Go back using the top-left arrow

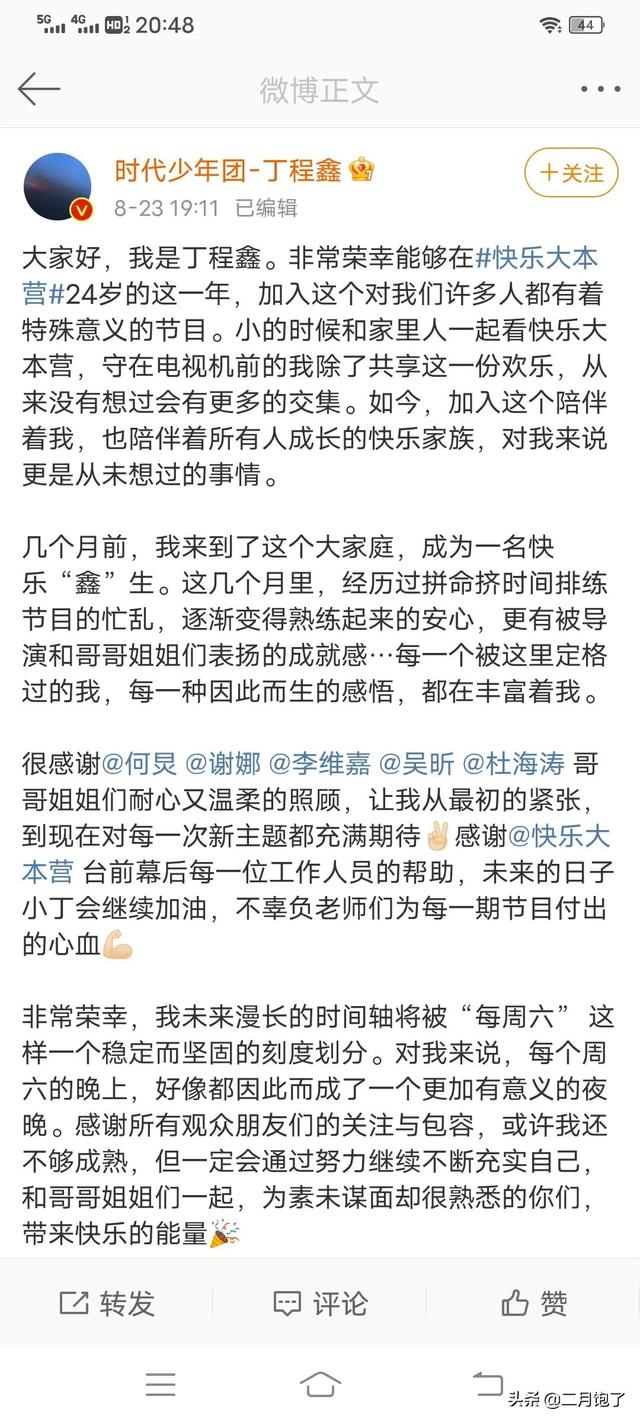coord(39,89)
